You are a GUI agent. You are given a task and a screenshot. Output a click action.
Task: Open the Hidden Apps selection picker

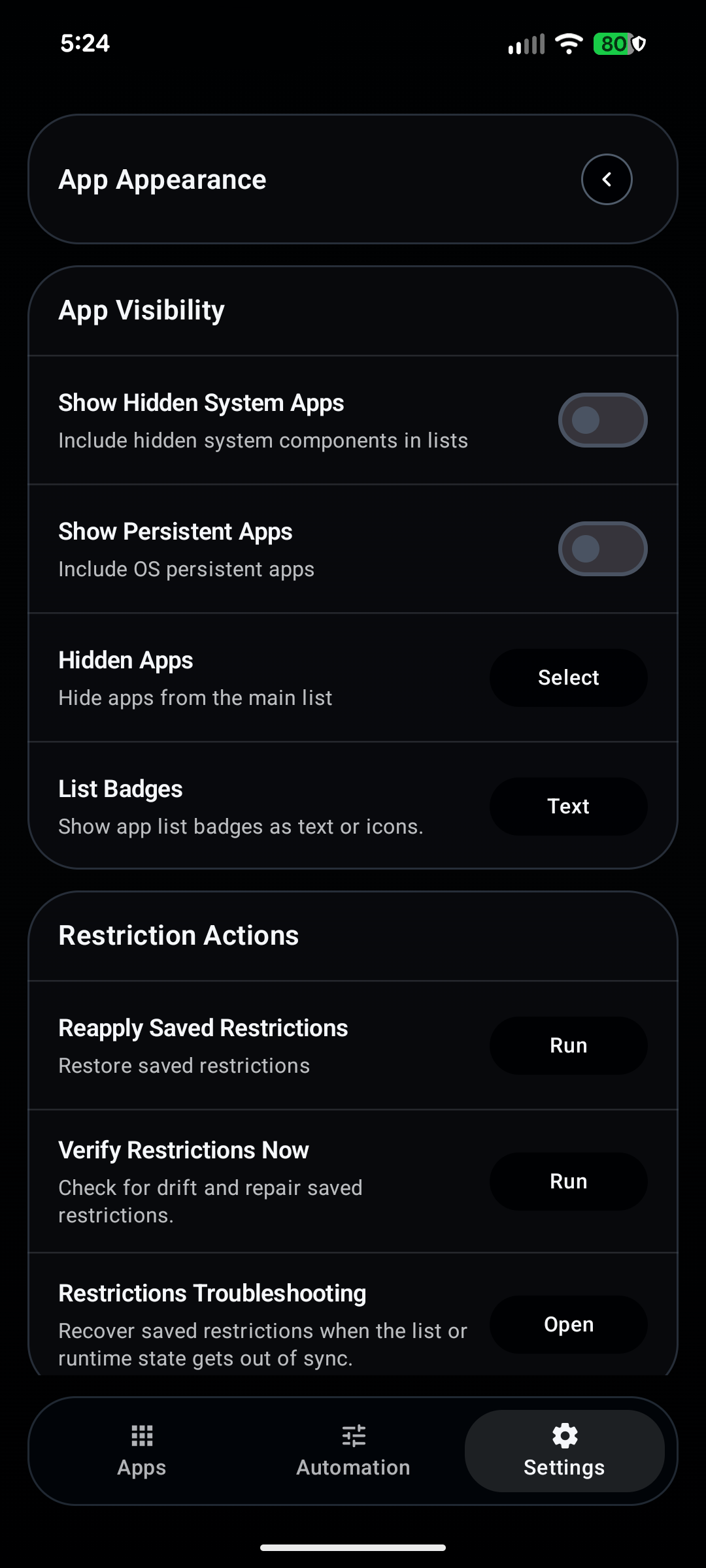pyautogui.click(x=568, y=678)
